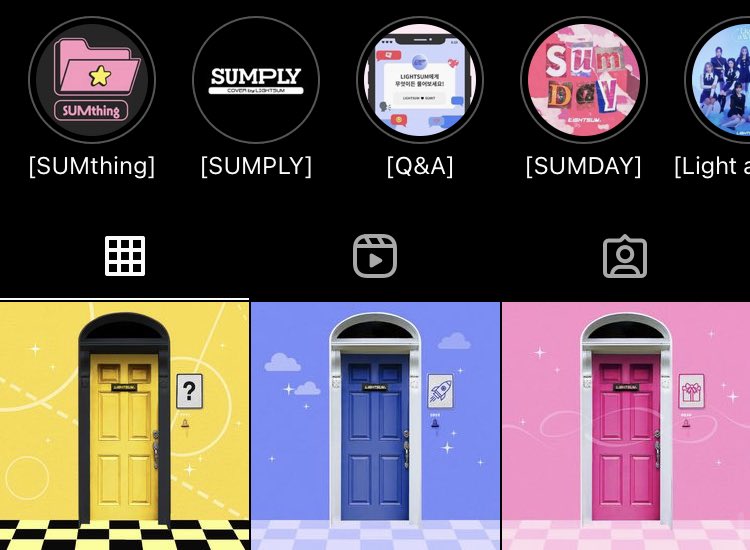This screenshot has width=750, height=550.
Task: Open the partially visible Light highlight
Action: point(720,80)
